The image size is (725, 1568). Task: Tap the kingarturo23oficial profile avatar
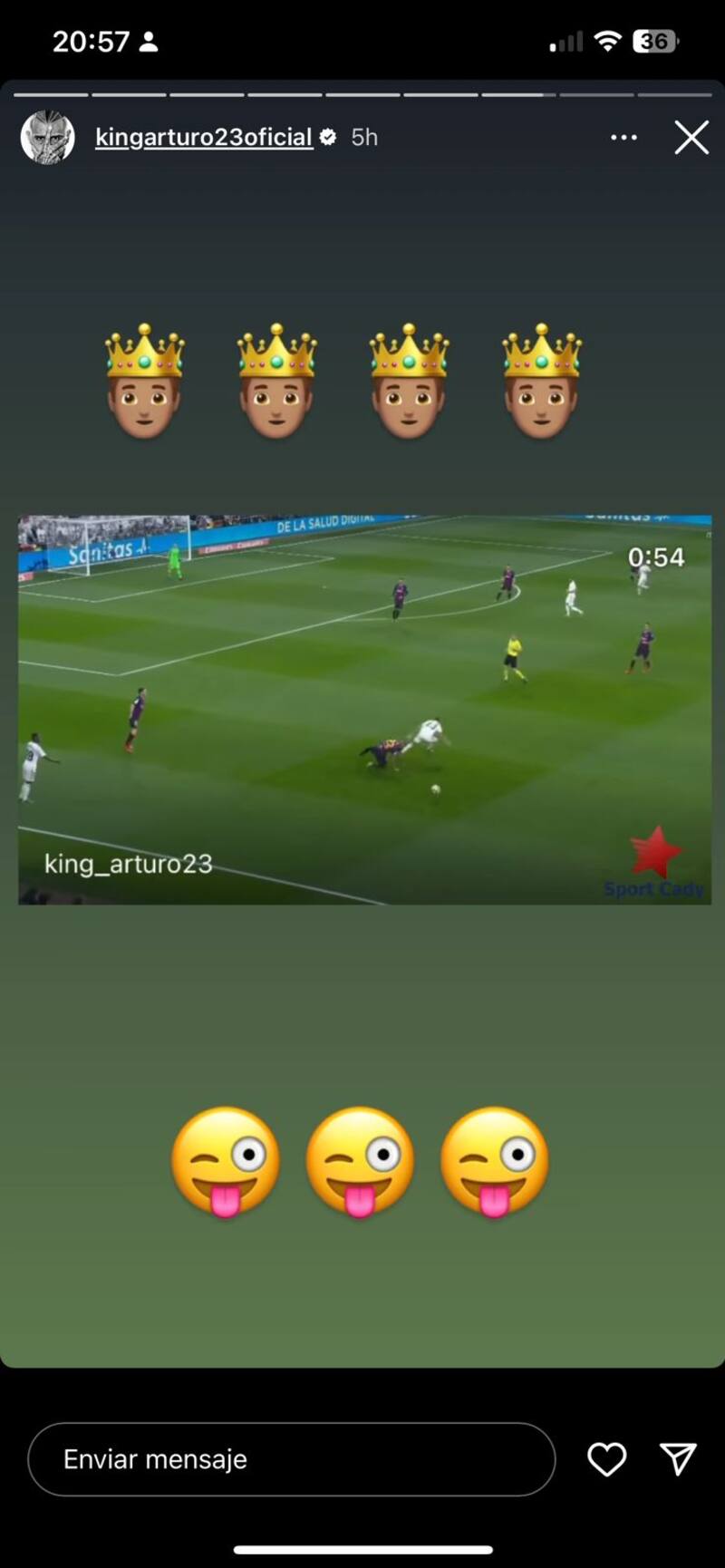tap(47, 138)
